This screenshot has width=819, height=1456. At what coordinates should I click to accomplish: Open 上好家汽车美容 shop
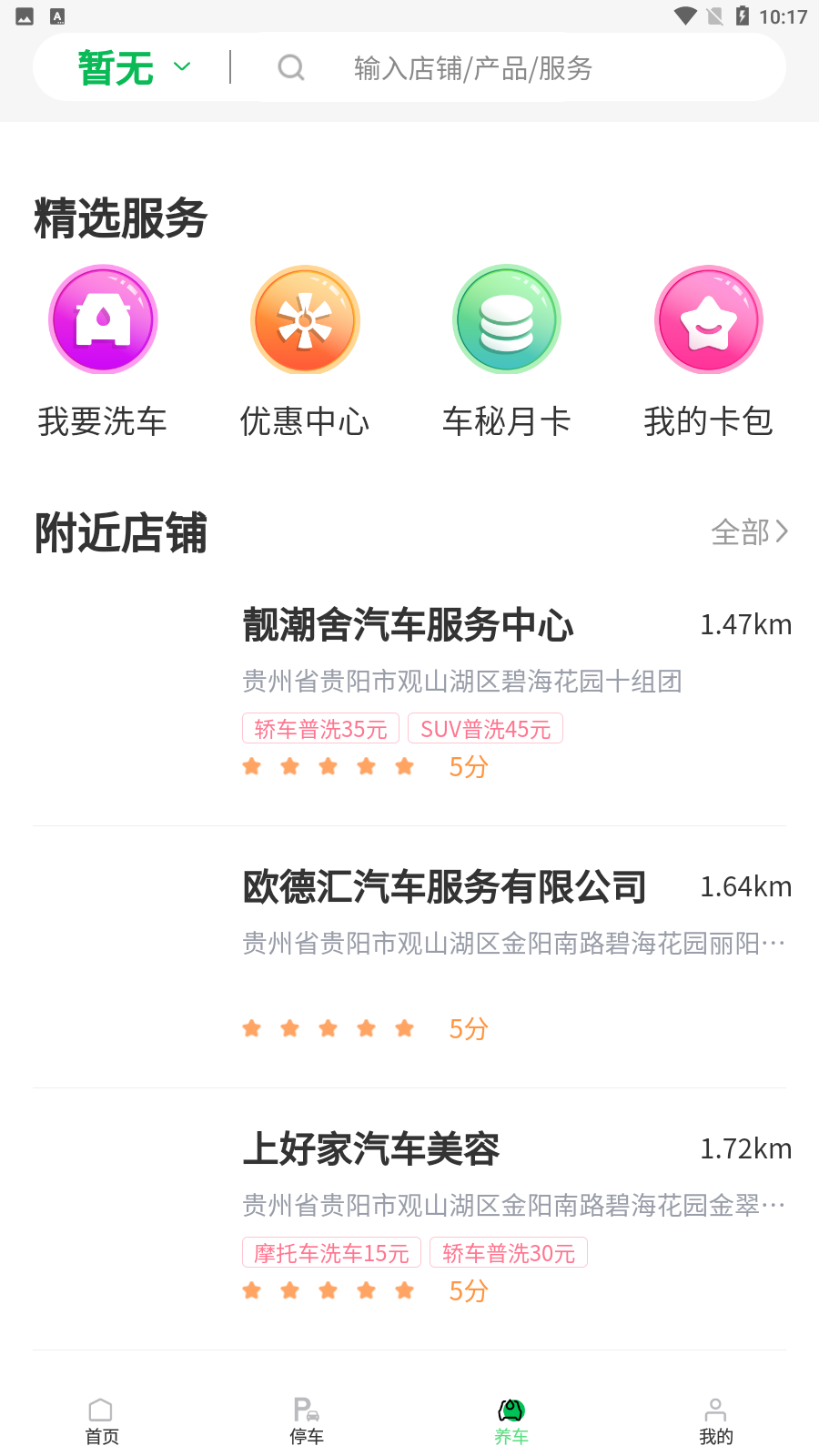pyautogui.click(x=371, y=1149)
